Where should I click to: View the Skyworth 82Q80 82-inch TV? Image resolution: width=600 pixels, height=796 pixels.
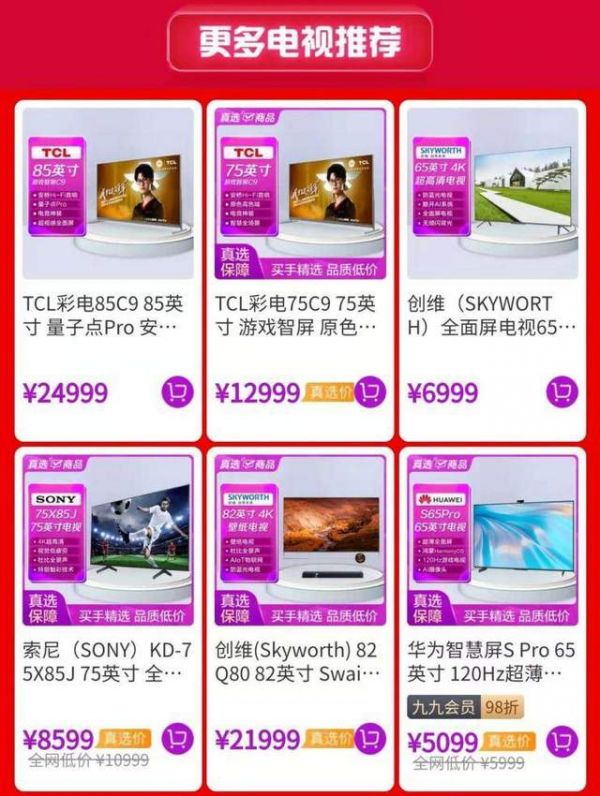[x=300, y=545]
